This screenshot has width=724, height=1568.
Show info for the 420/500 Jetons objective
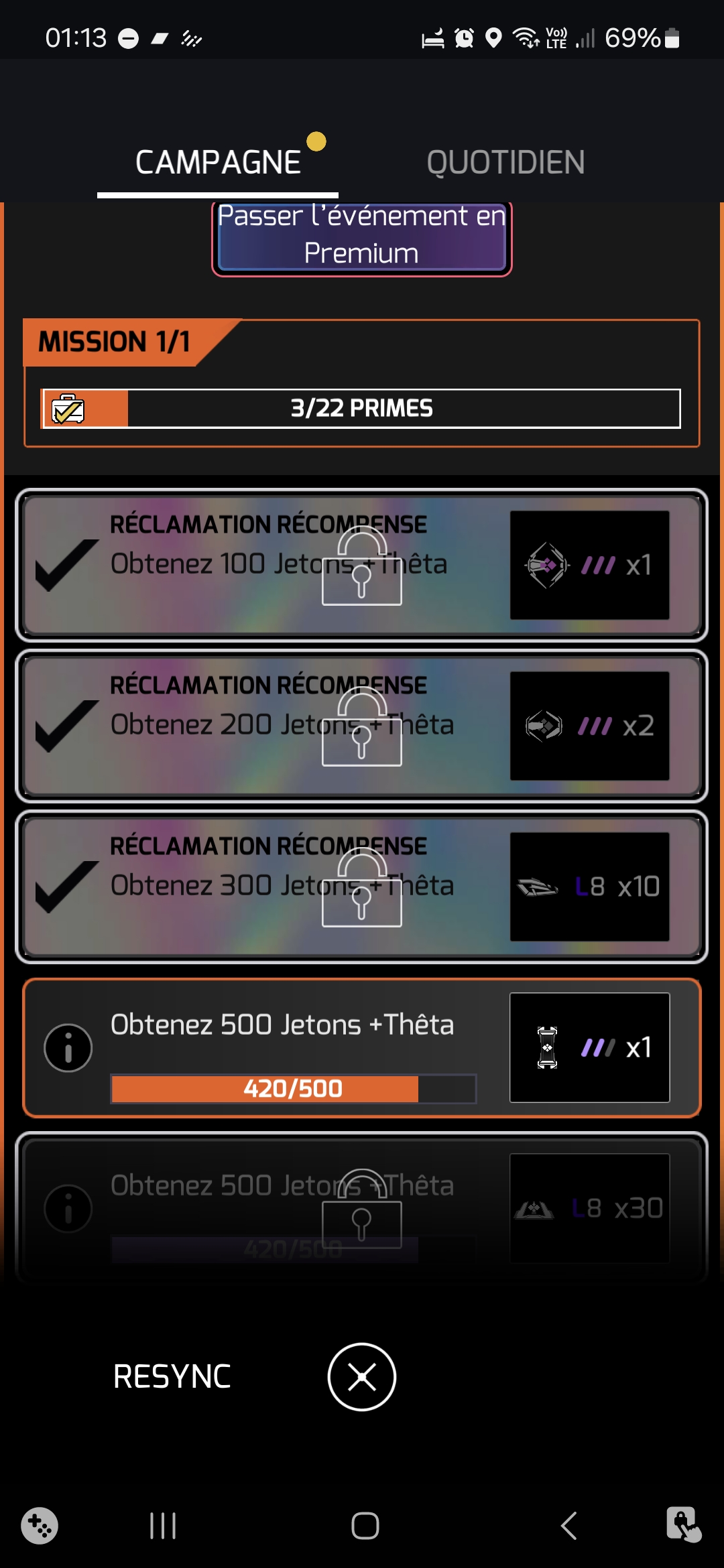point(68,1048)
